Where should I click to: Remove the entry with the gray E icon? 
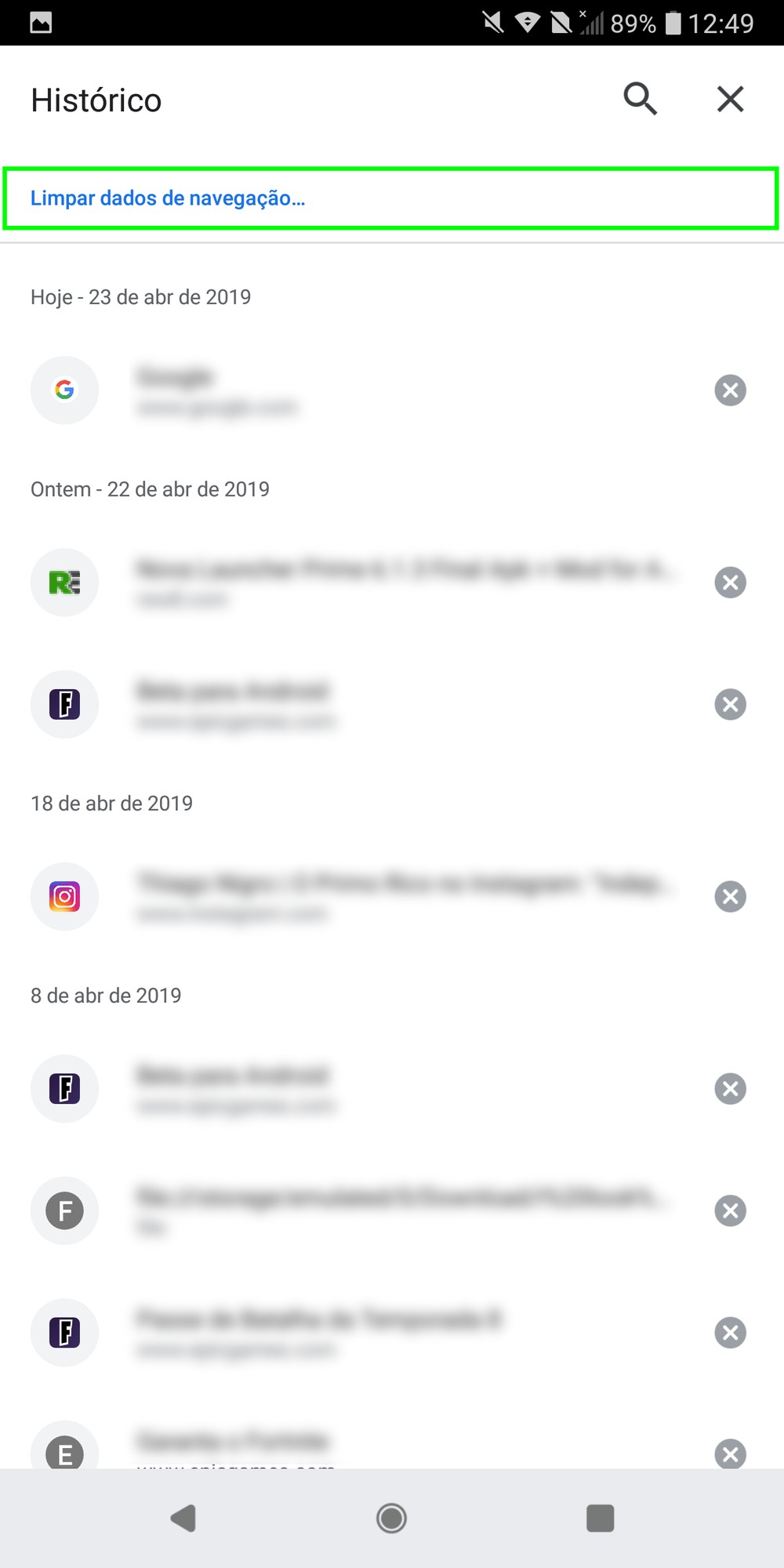730,1453
